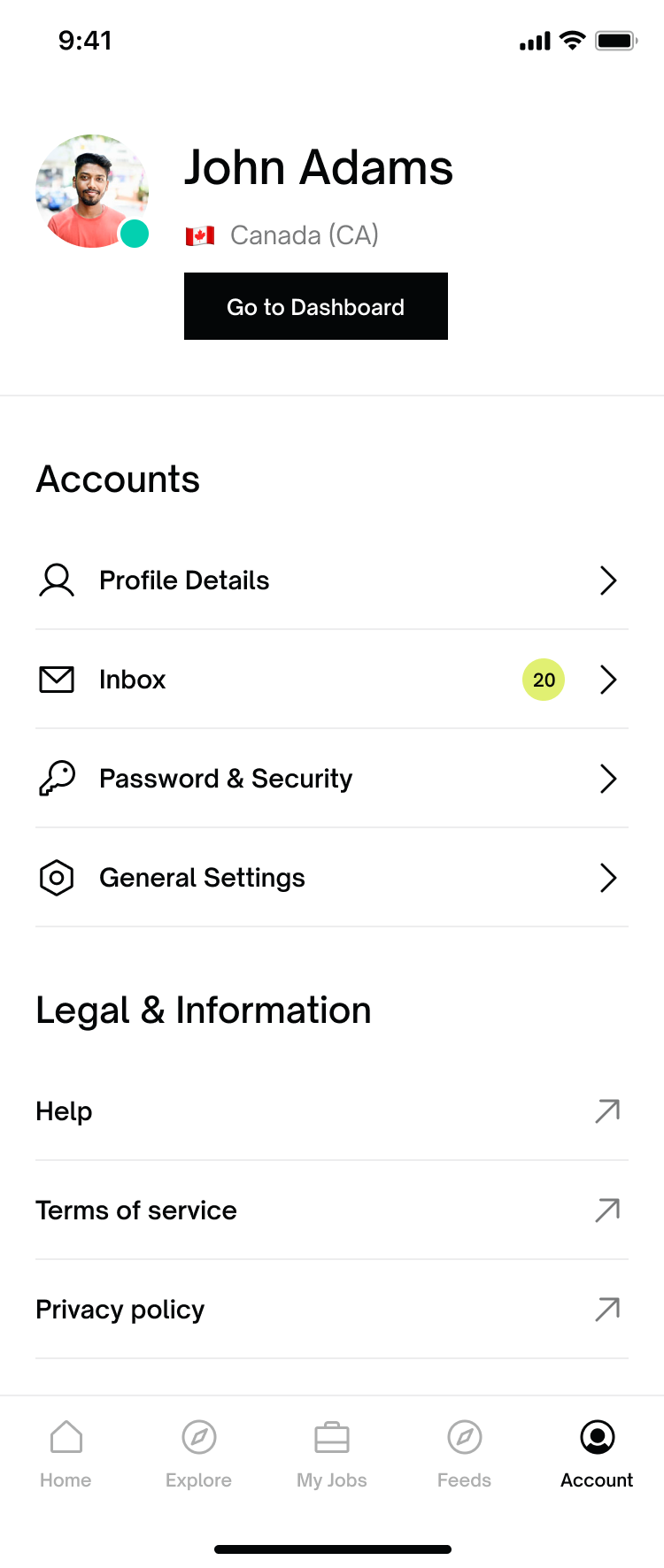
Task: Tap John Adams' profile photo
Action: (91, 191)
